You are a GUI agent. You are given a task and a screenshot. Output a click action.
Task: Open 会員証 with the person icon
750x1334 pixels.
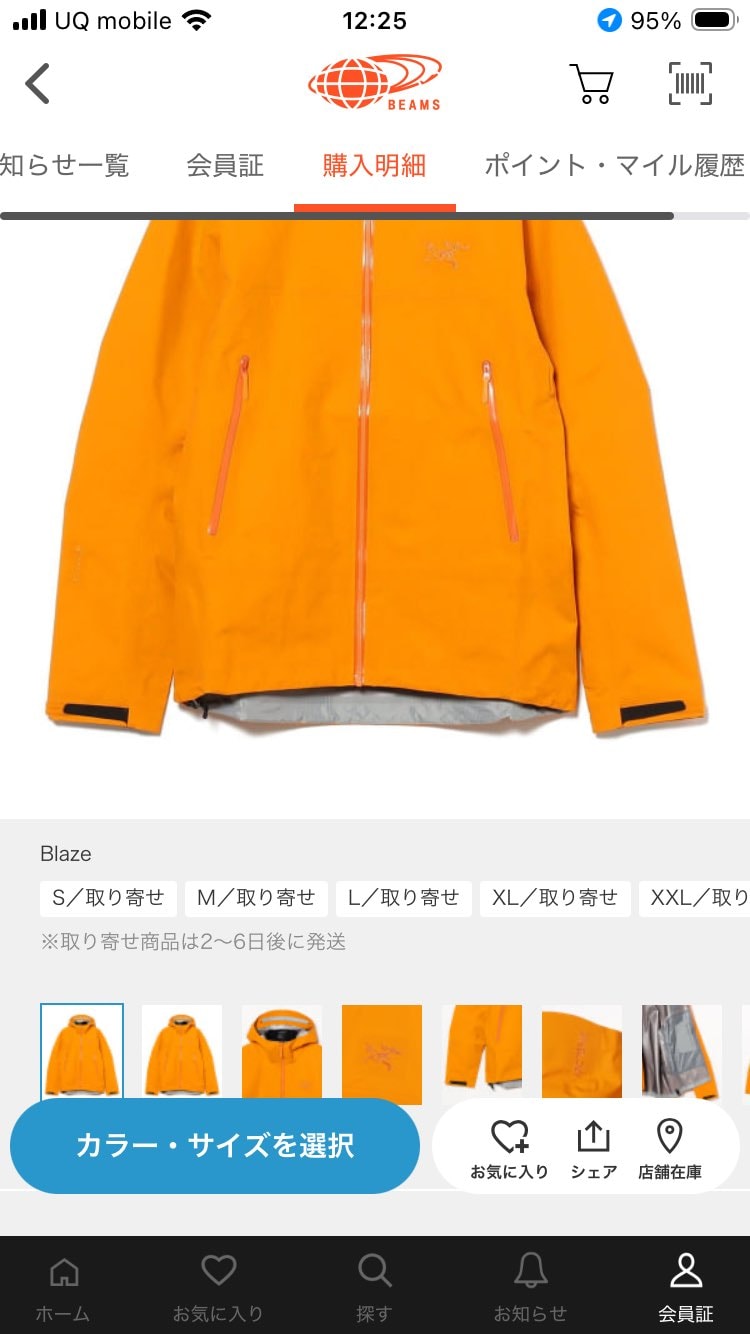[686, 1285]
